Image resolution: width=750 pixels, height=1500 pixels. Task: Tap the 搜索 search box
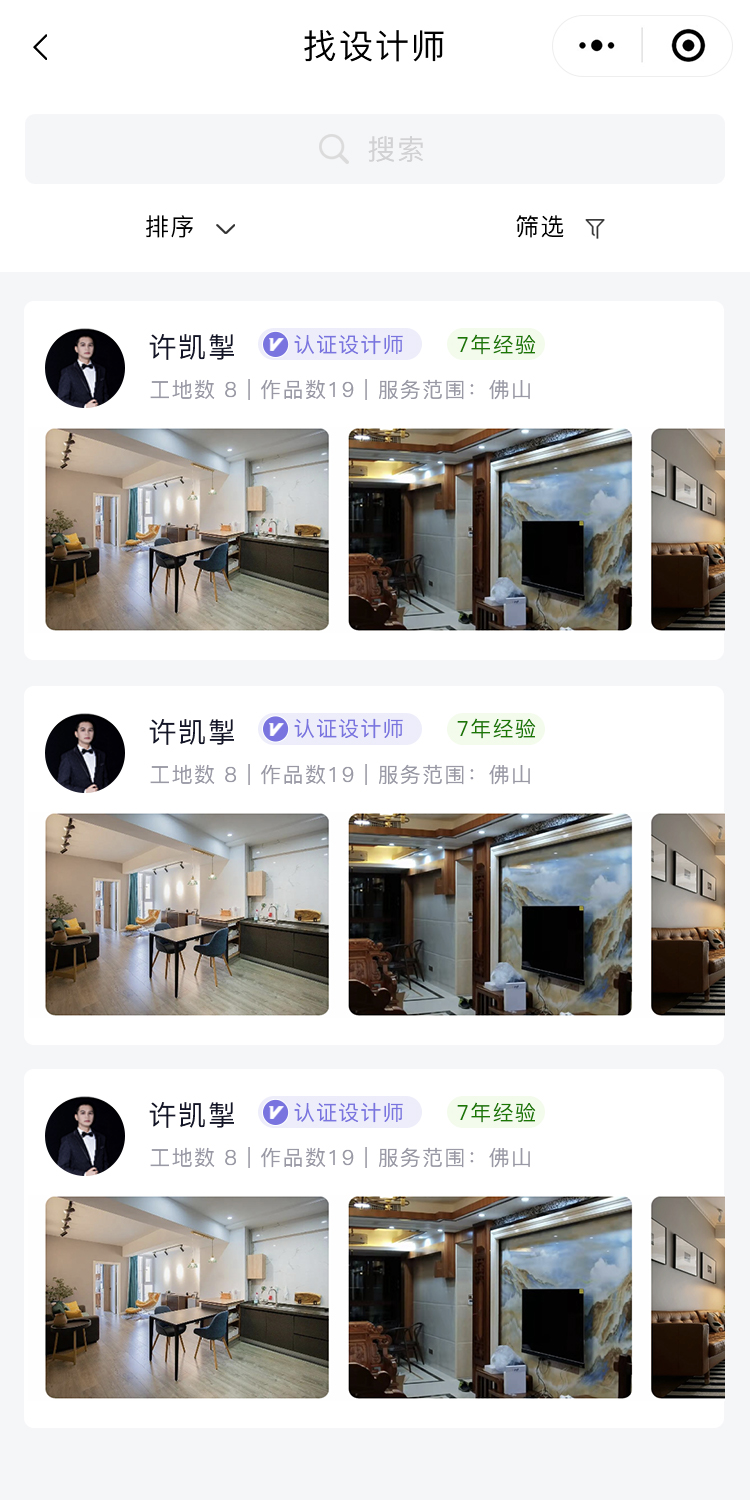[375, 149]
